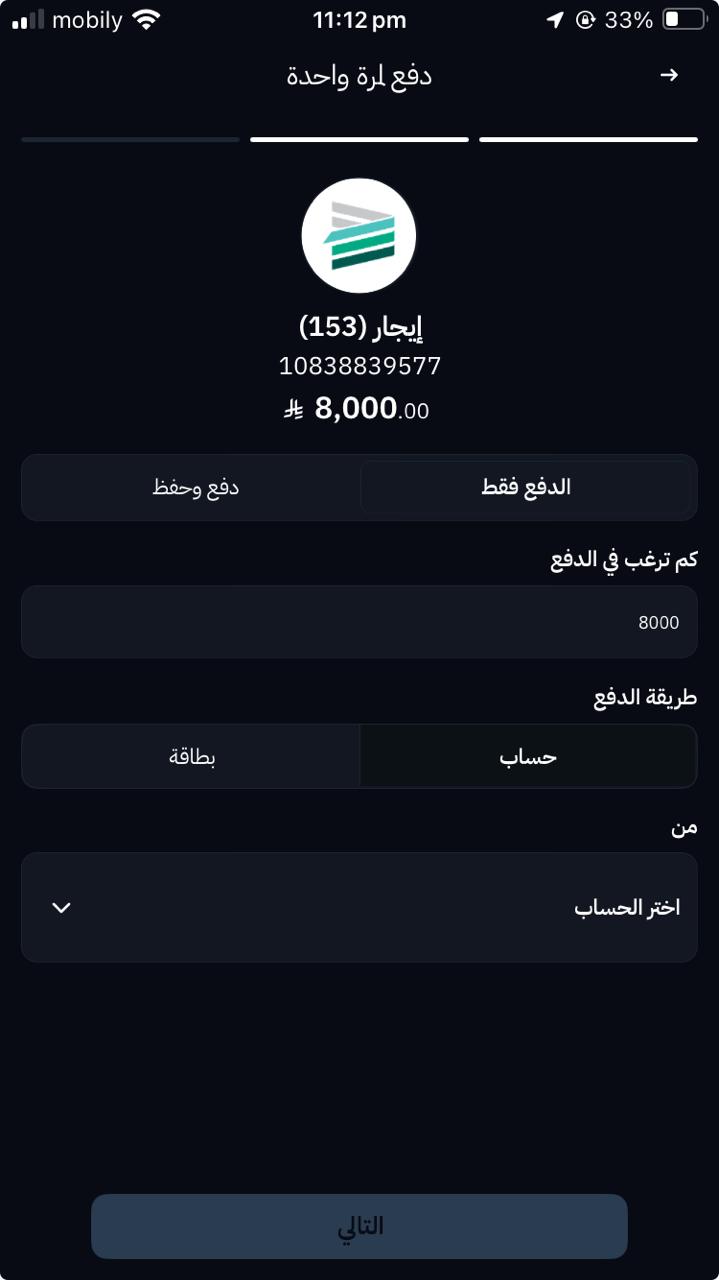Select the الدفع فقط option

pyautogui.click(x=526, y=488)
